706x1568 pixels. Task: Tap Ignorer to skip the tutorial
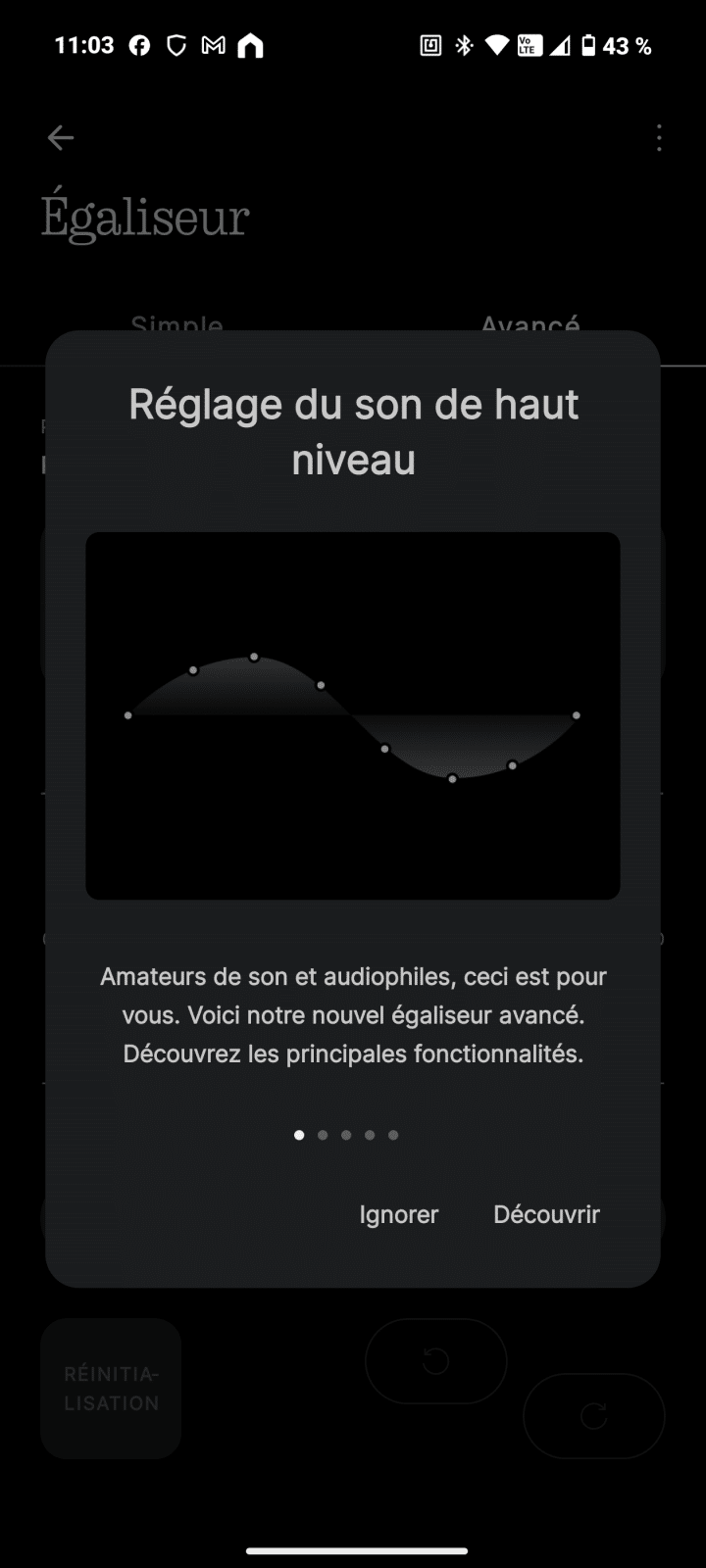click(x=398, y=1214)
